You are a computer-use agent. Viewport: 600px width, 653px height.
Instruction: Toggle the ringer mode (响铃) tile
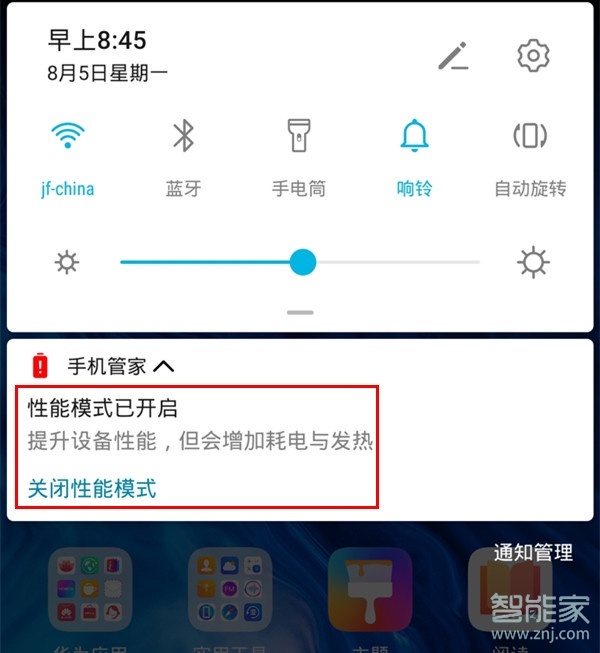point(414,136)
